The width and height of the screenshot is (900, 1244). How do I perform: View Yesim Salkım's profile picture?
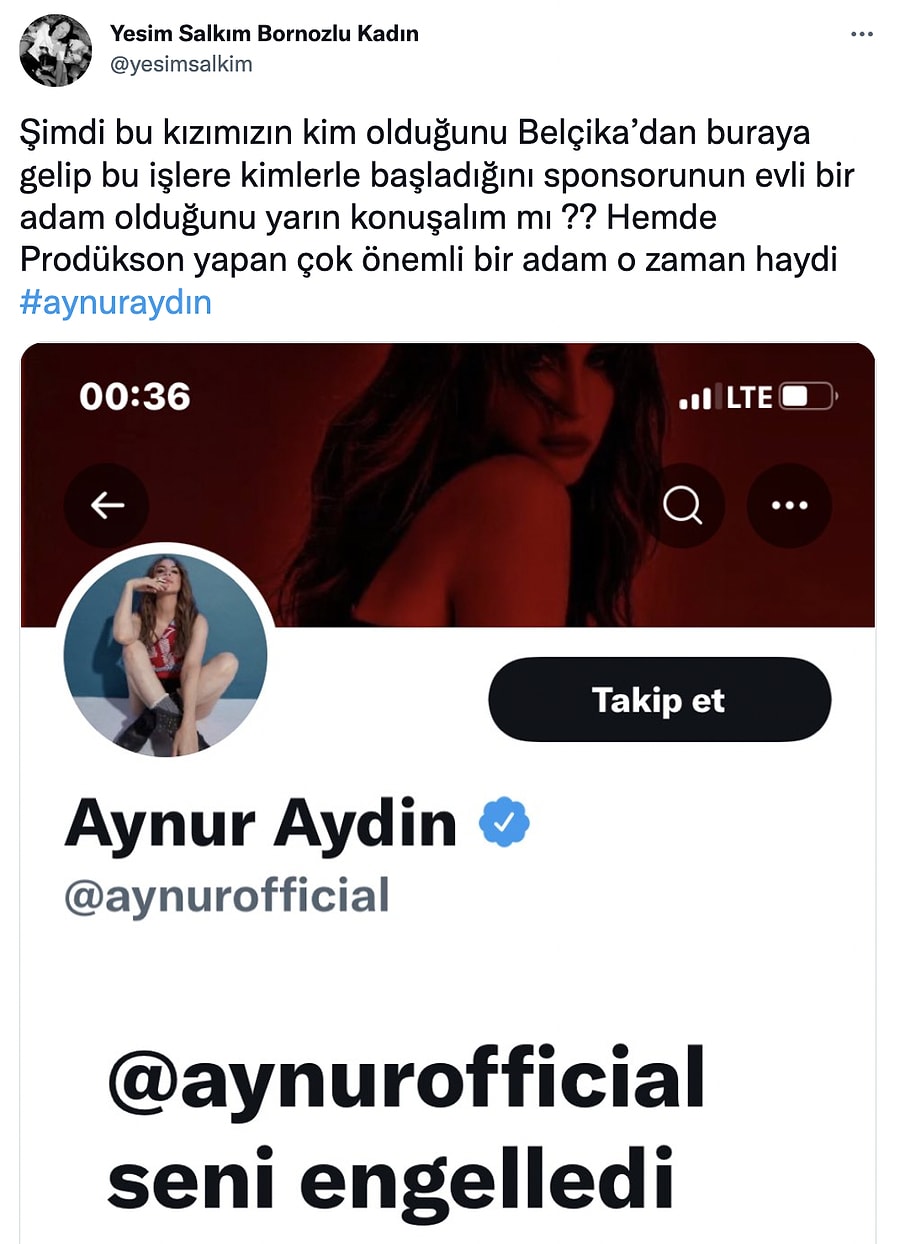[55, 50]
